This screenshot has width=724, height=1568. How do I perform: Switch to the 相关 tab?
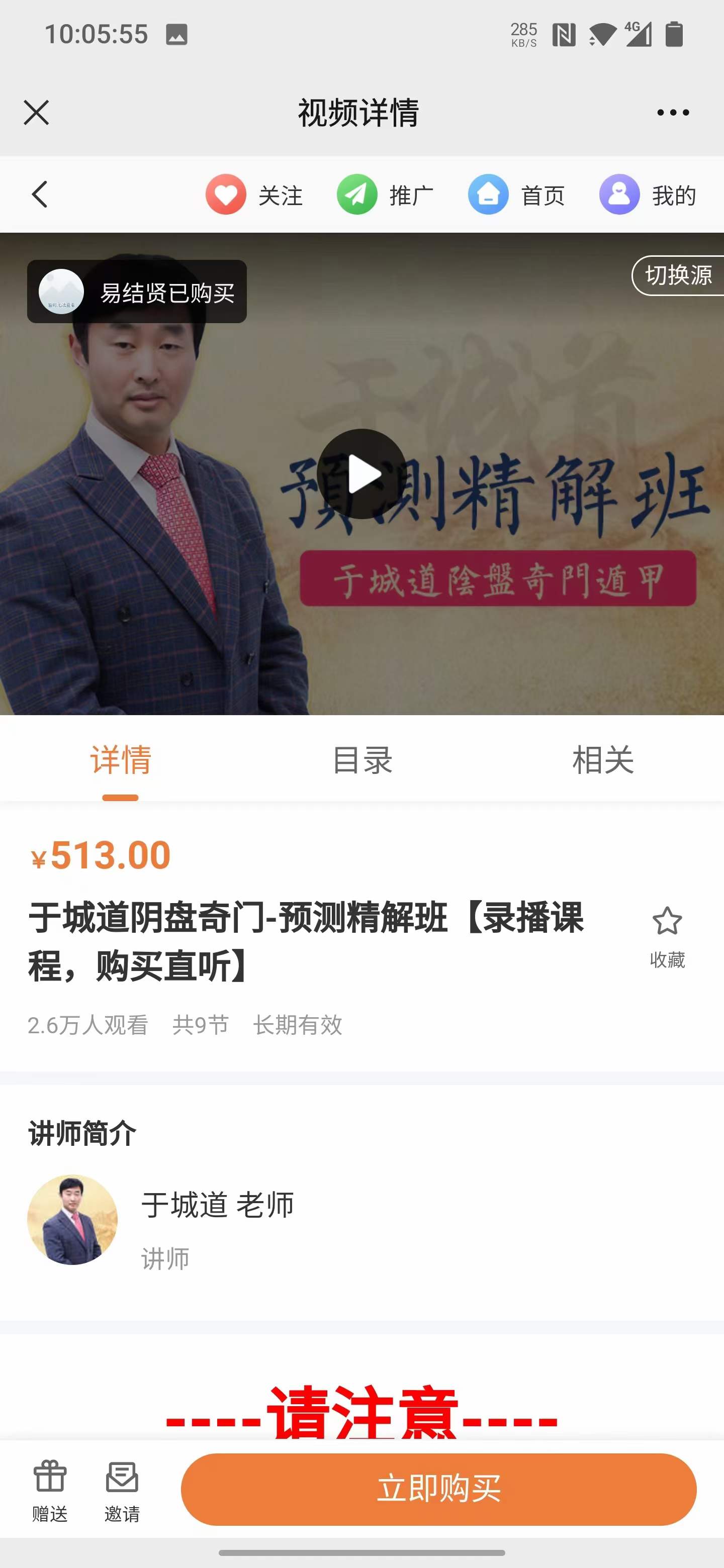603,761
